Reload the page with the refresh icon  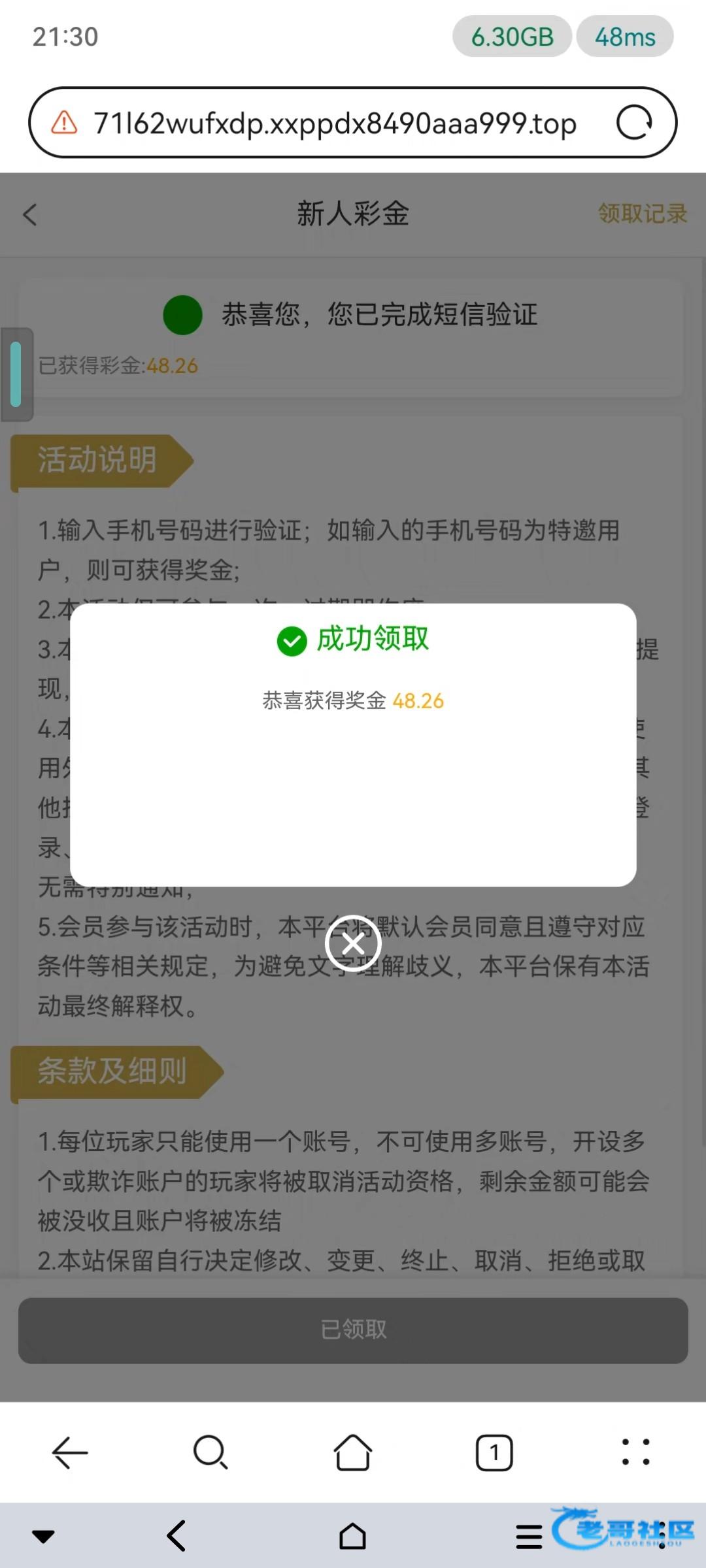point(633,123)
